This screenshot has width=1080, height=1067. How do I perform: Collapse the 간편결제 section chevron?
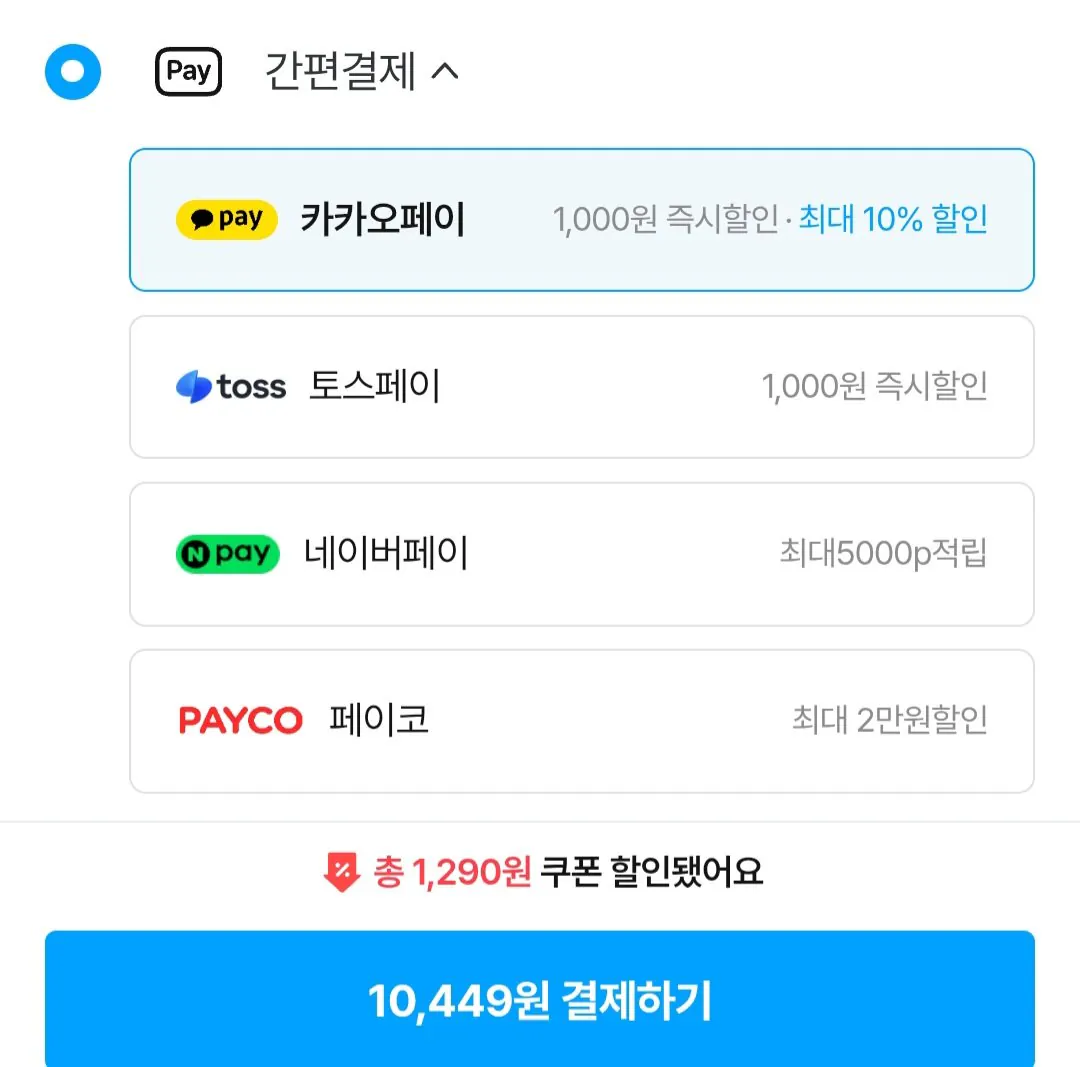point(445,72)
